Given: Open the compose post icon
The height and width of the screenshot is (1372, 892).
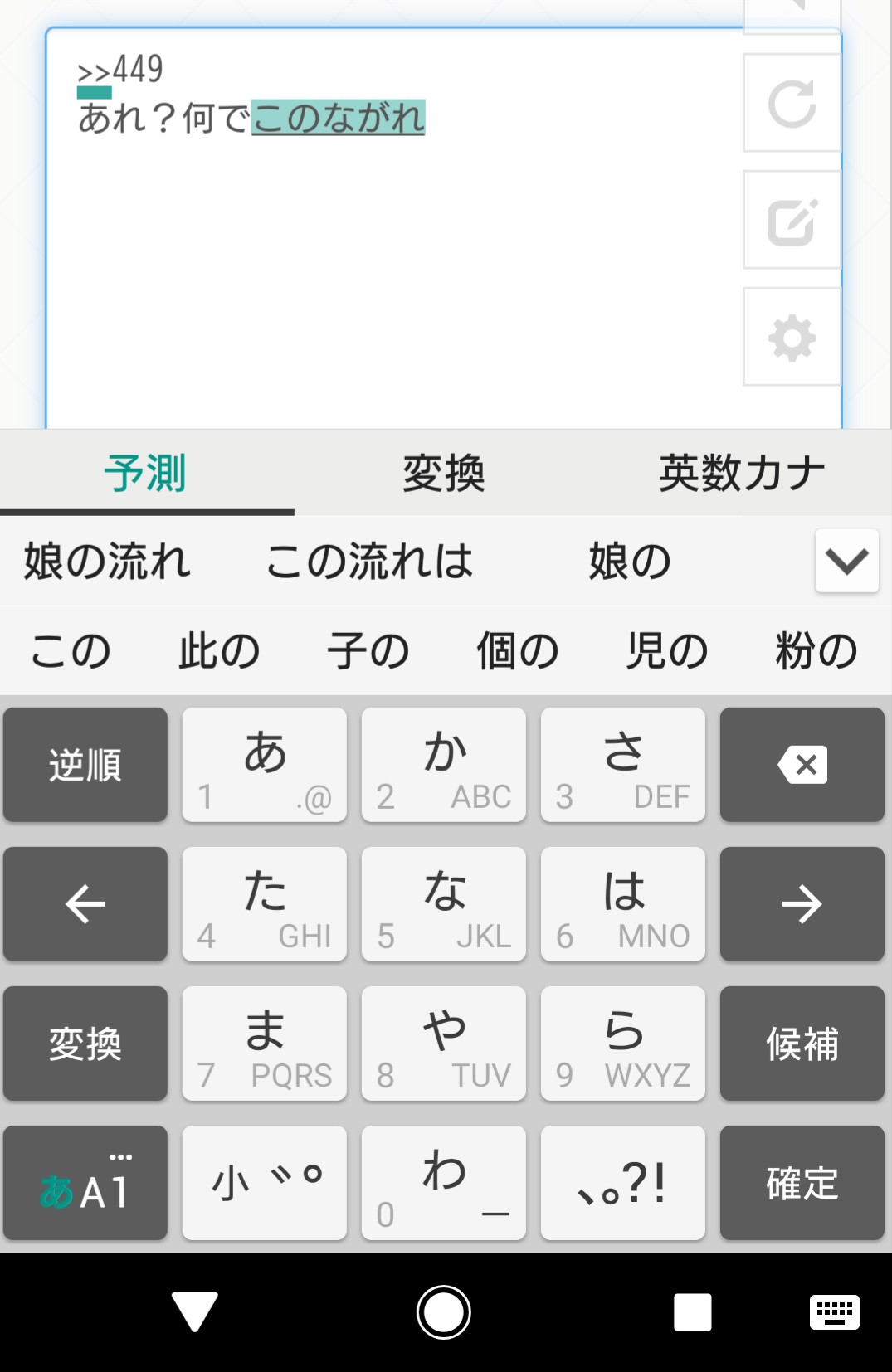Looking at the screenshot, I should coord(792,221).
